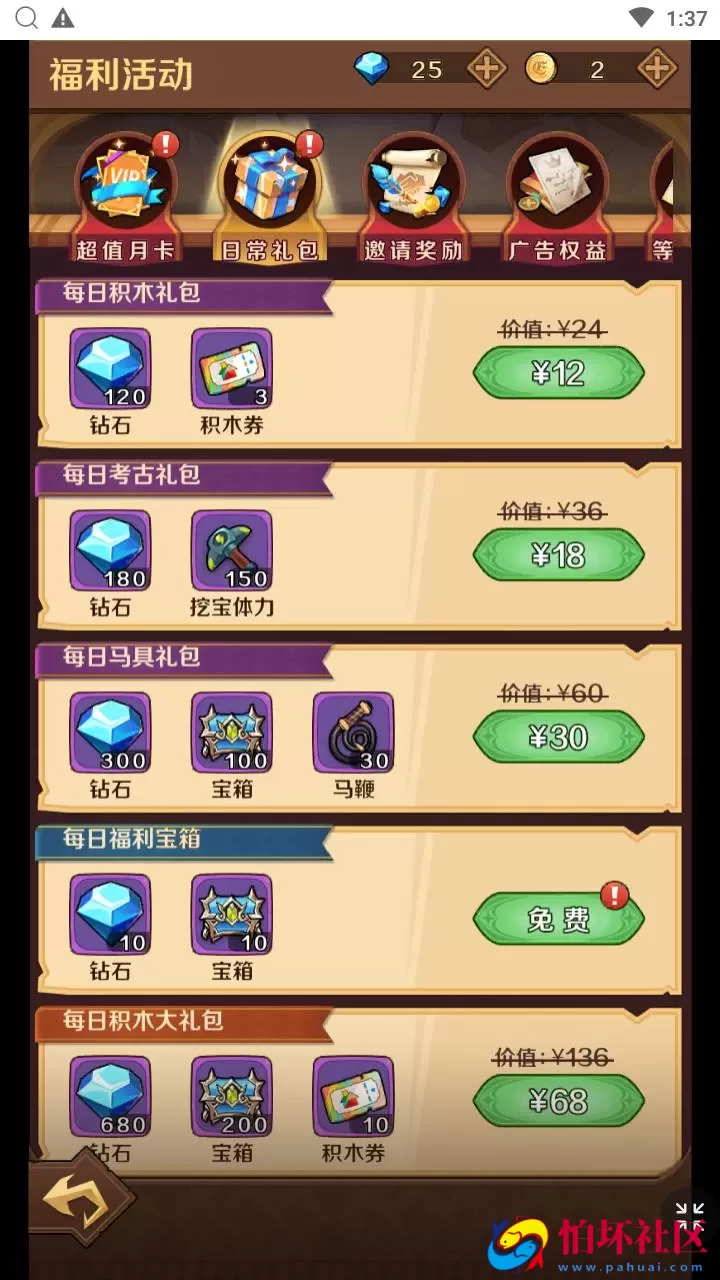
Task: Select the 钻石 diamond icon in 每日积木礼包
Action: coord(110,367)
